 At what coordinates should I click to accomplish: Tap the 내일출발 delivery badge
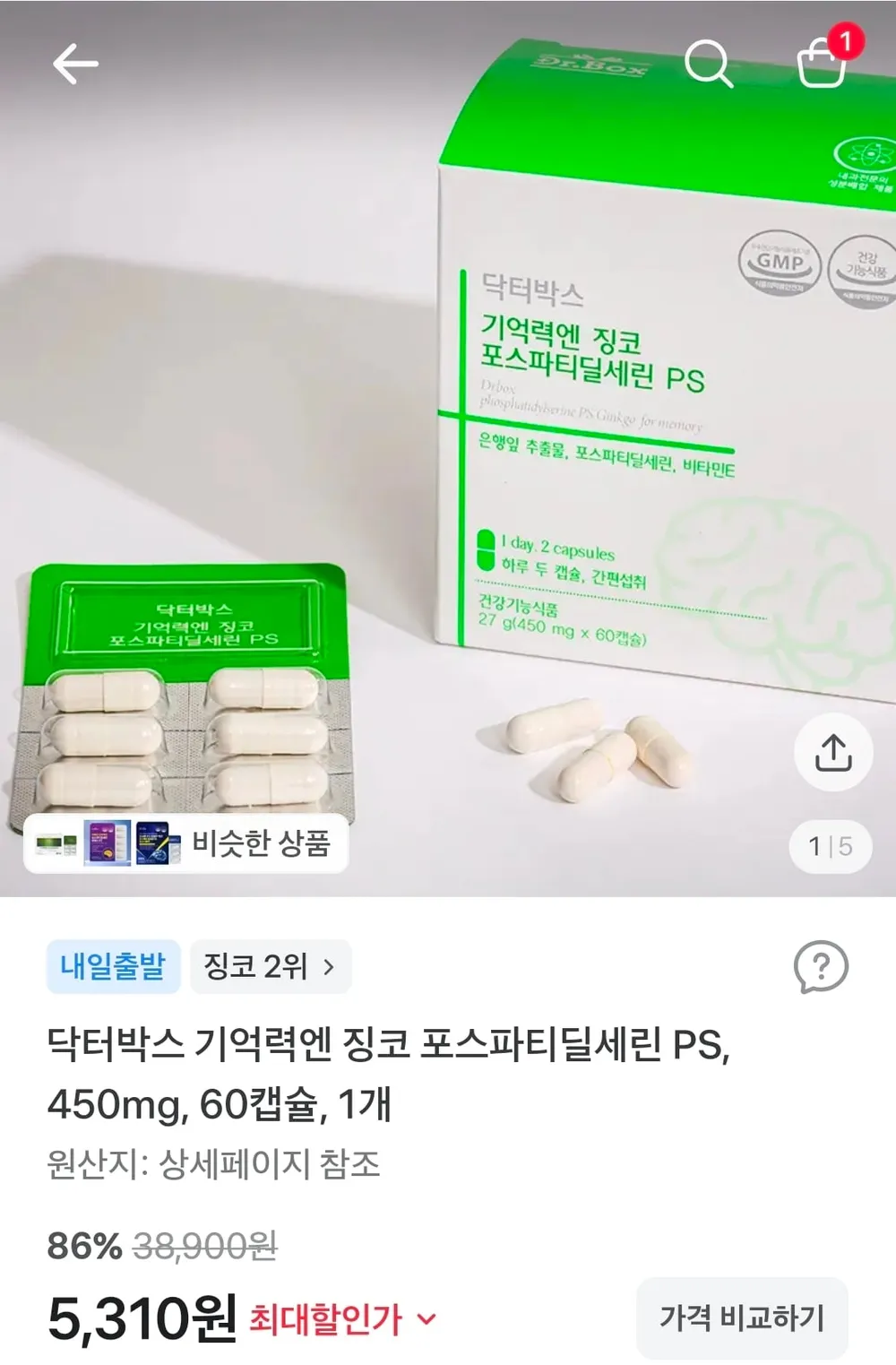pos(113,966)
